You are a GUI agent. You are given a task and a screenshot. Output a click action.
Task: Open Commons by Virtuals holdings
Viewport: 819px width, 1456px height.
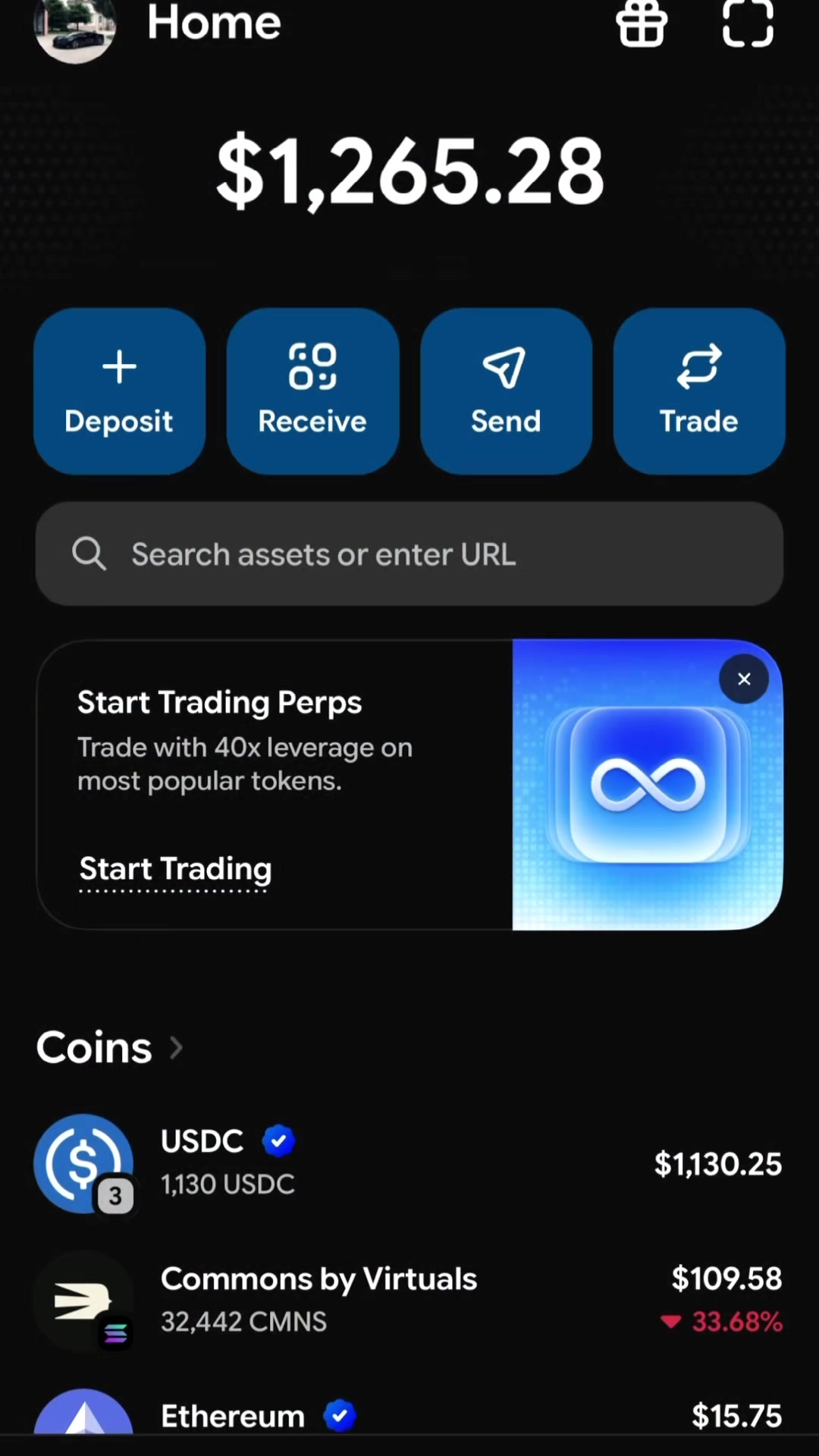tap(409, 1301)
